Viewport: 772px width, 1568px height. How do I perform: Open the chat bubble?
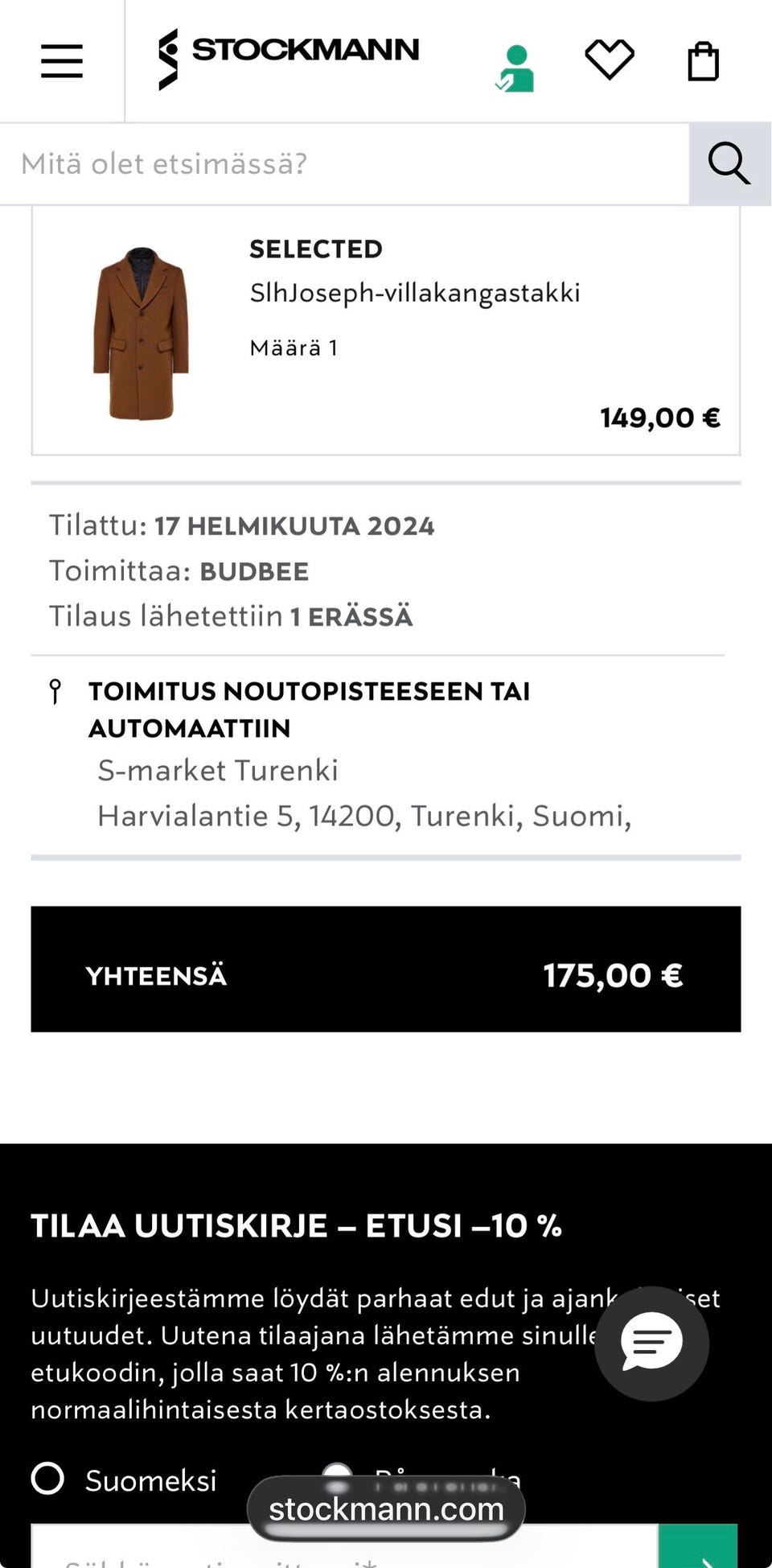(651, 1343)
